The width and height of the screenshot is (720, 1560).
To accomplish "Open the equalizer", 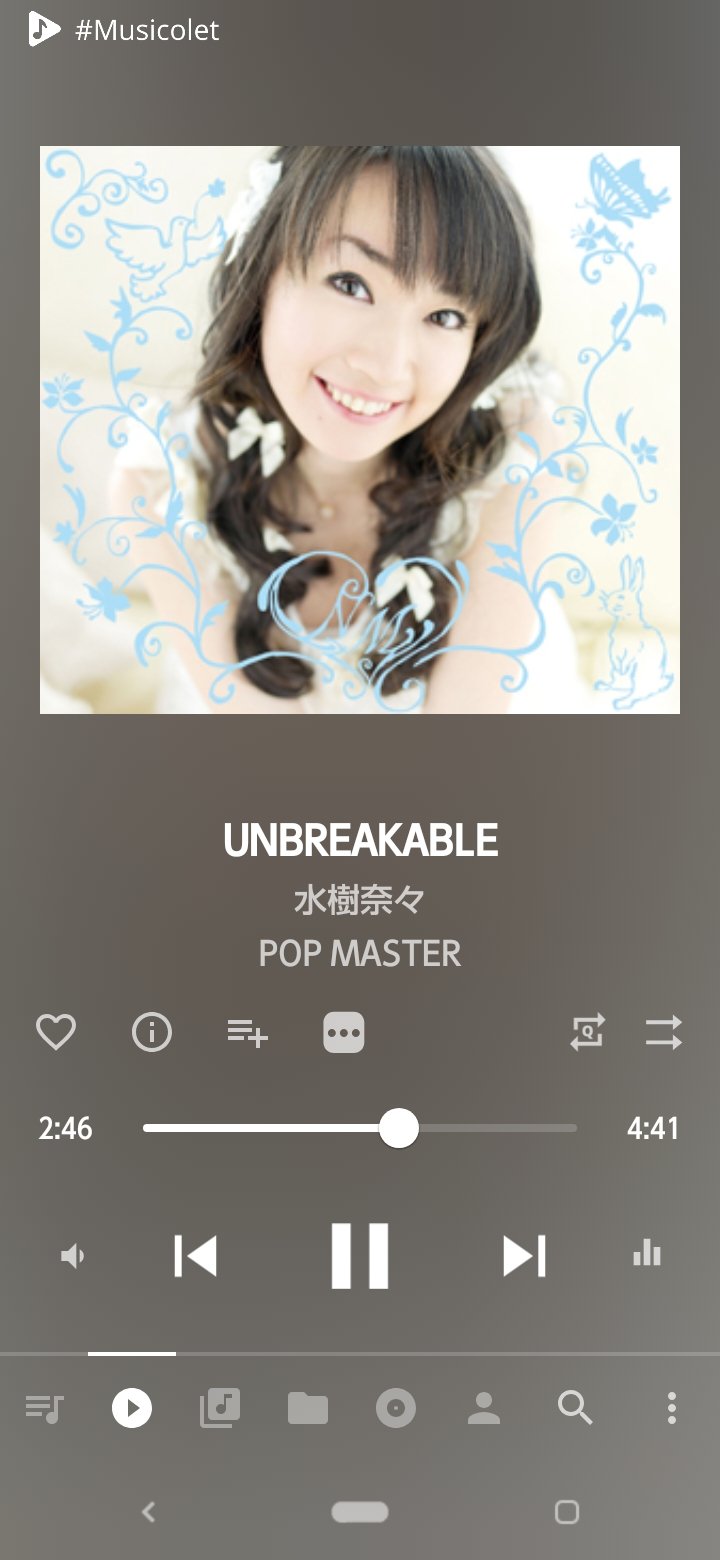I will [x=647, y=1253].
